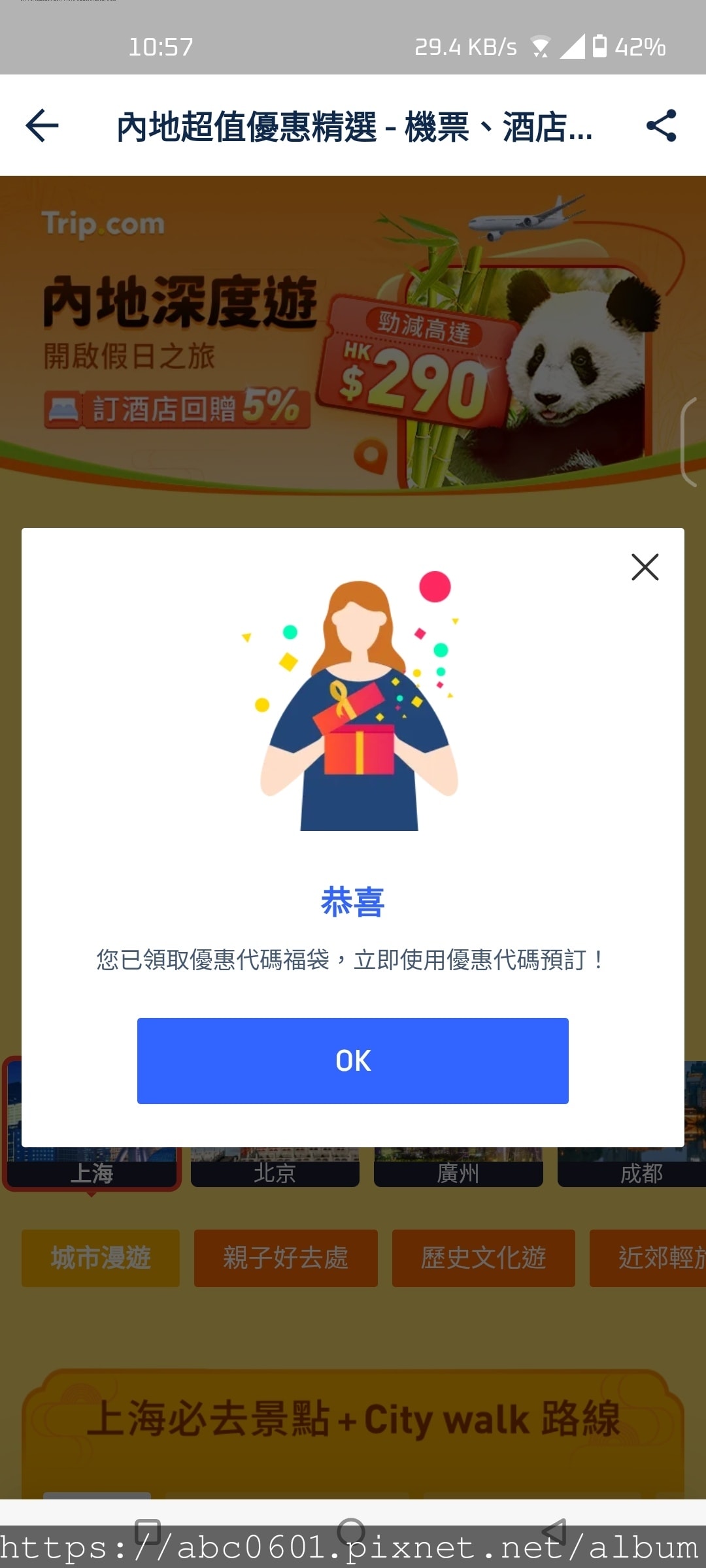706x1568 pixels.
Task: Close the congratulations popup with the X
Action: [645, 567]
